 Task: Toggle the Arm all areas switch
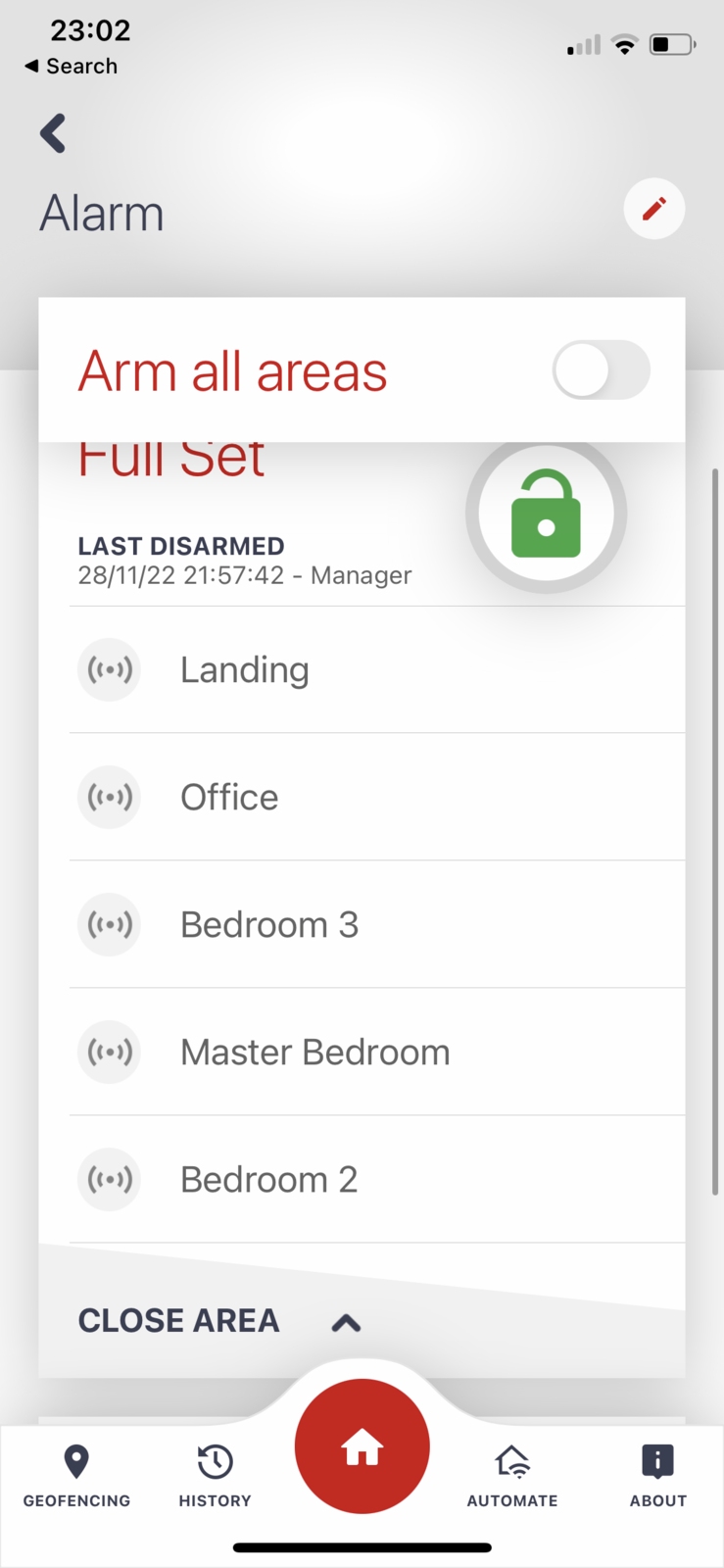[601, 370]
